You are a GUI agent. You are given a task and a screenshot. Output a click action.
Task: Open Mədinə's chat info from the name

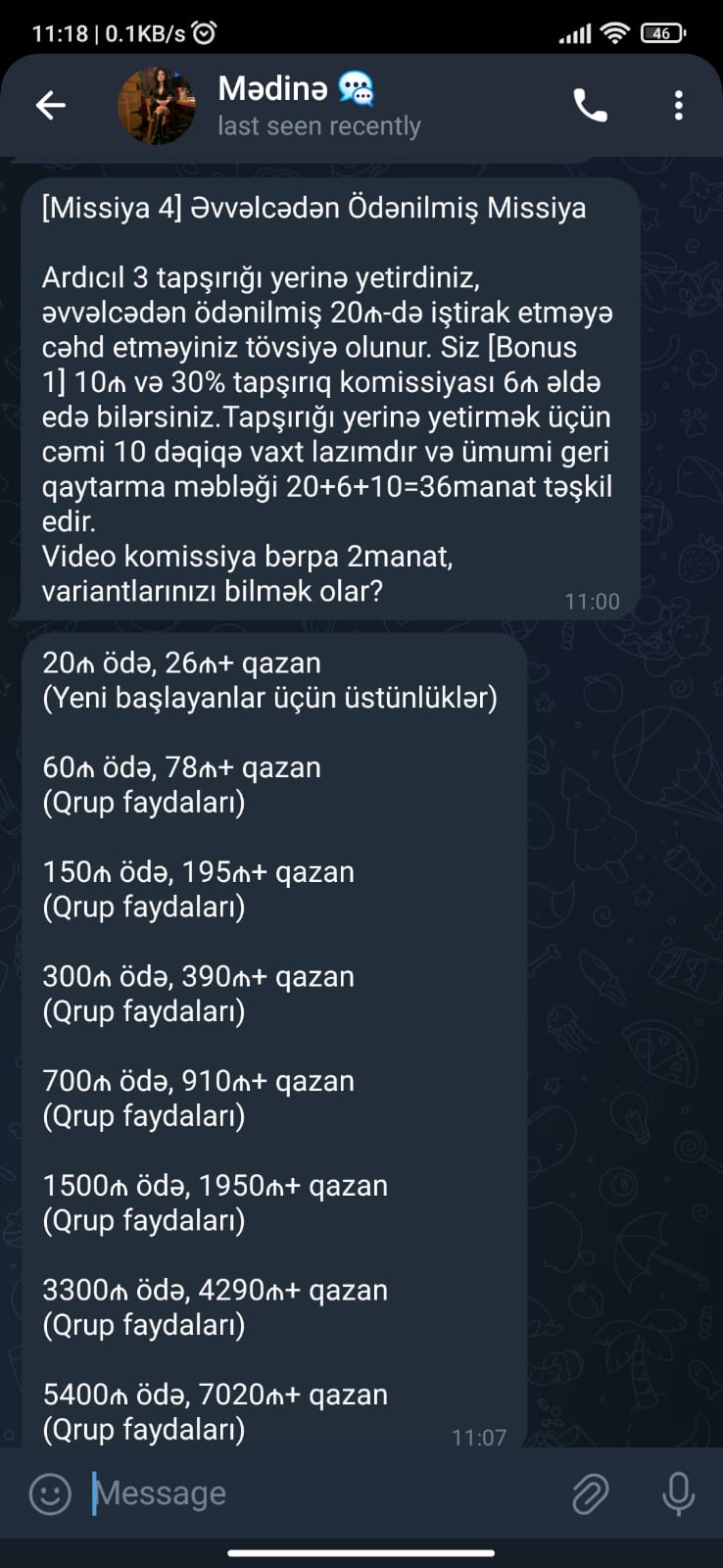pyautogui.click(x=274, y=89)
